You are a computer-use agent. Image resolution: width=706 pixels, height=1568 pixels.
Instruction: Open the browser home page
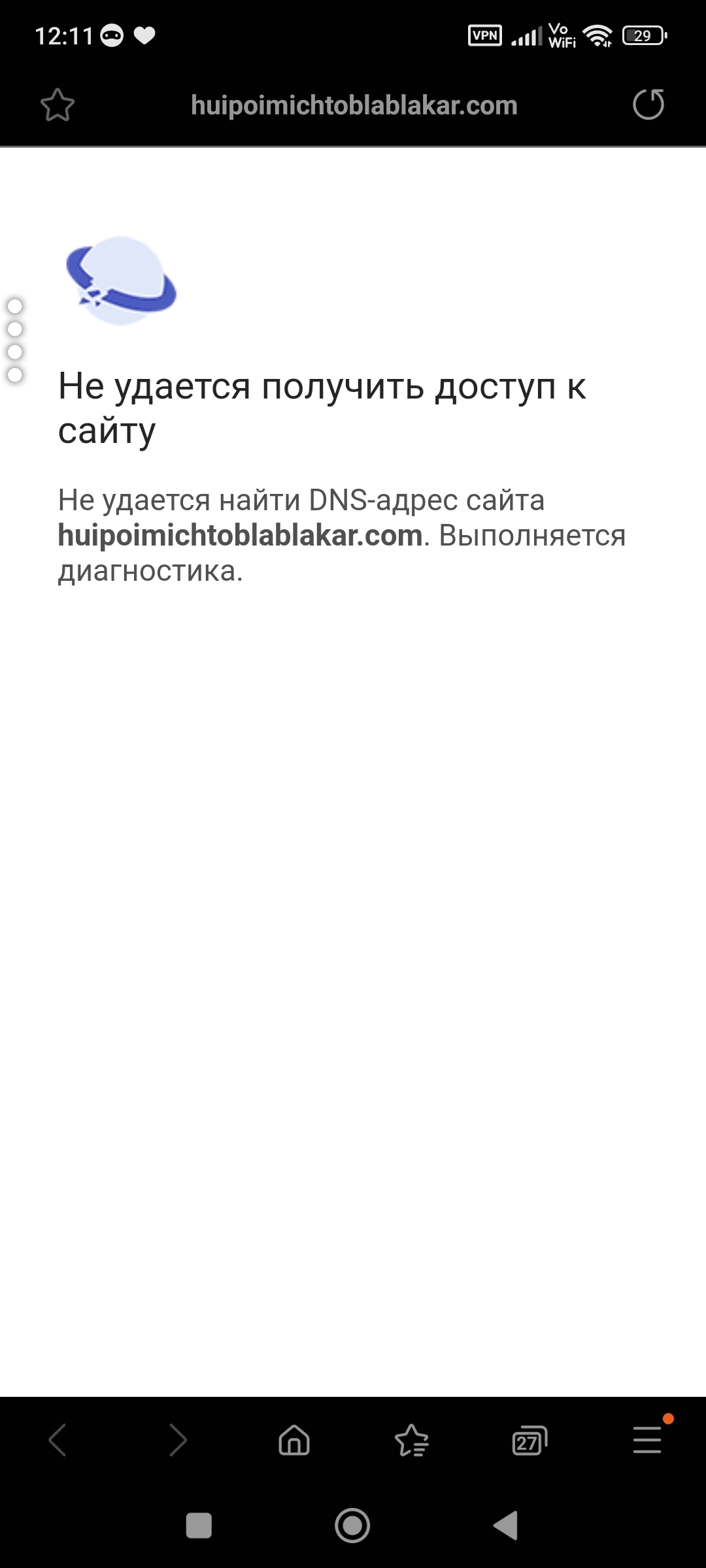coord(294,1441)
